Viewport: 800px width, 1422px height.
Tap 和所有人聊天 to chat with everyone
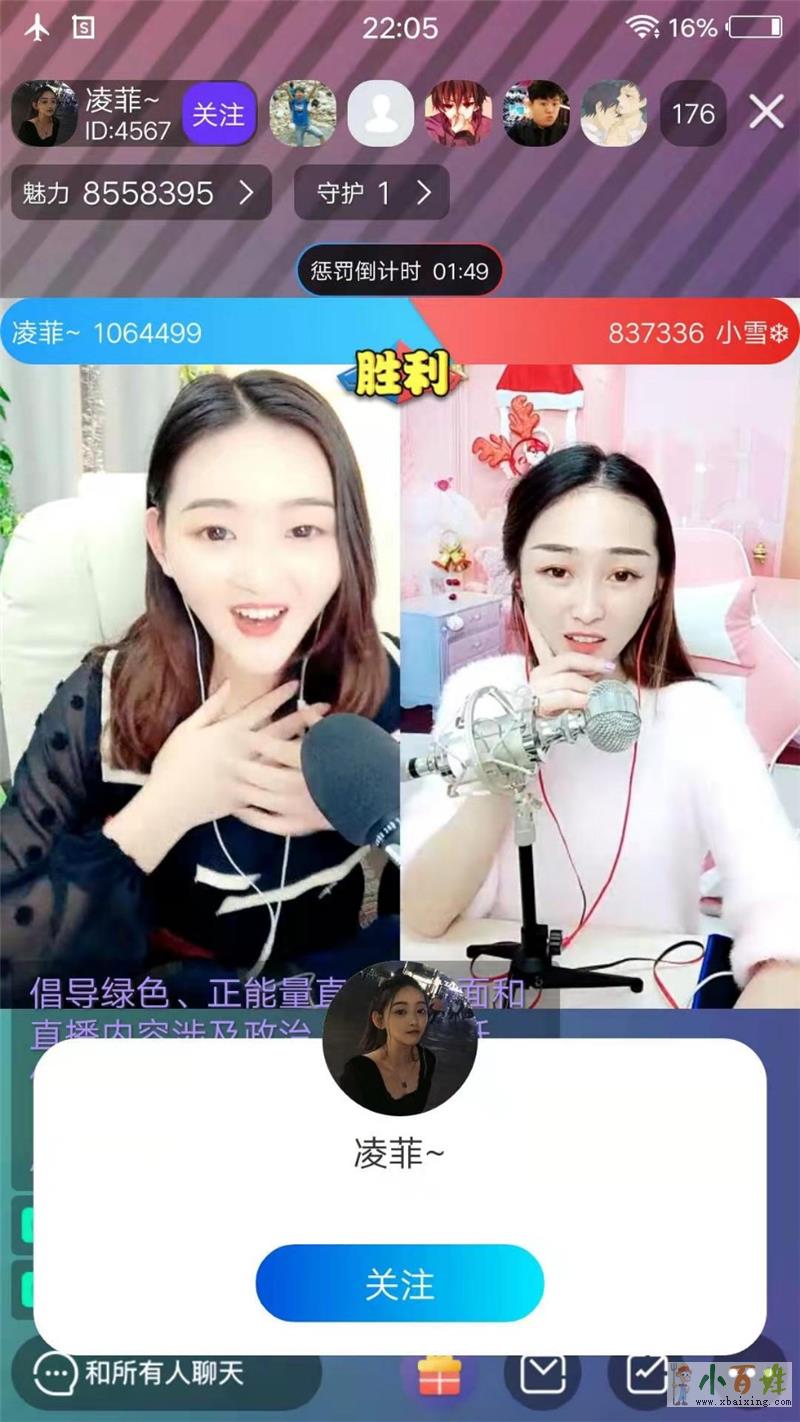pyautogui.click(x=165, y=1373)
